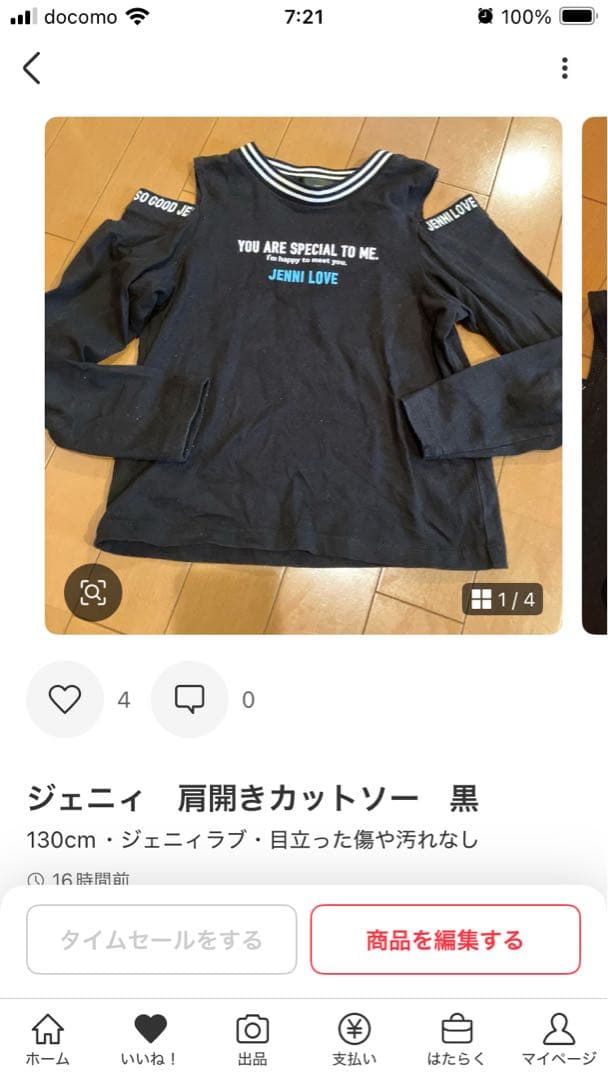Like this item with the heart icon
This screenshot has width=608, height=1080.
pyautogui.click(x=65, y=700)
